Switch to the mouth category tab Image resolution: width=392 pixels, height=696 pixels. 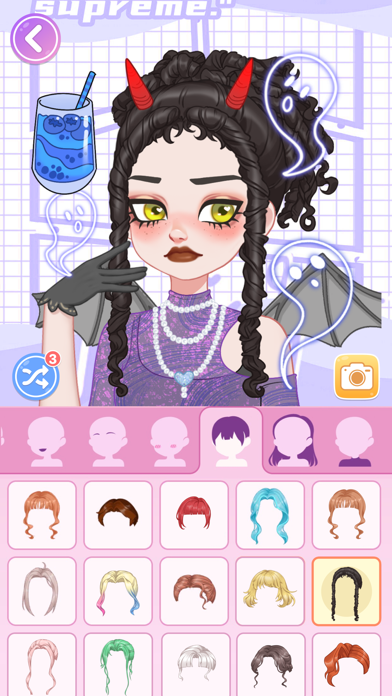tap(46, 441)
